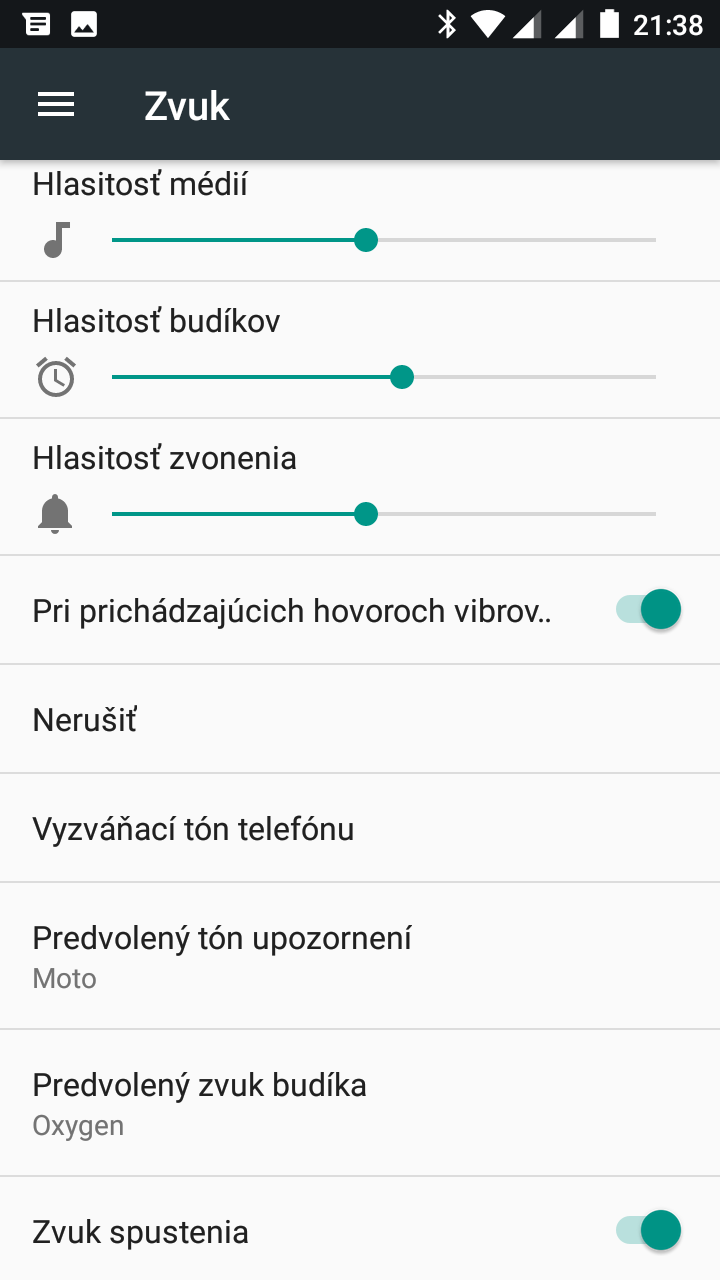Adjust the Hlasitosť budíkov alarm slider
Viewport: 720px width, 1280px height.
(384, 377)
